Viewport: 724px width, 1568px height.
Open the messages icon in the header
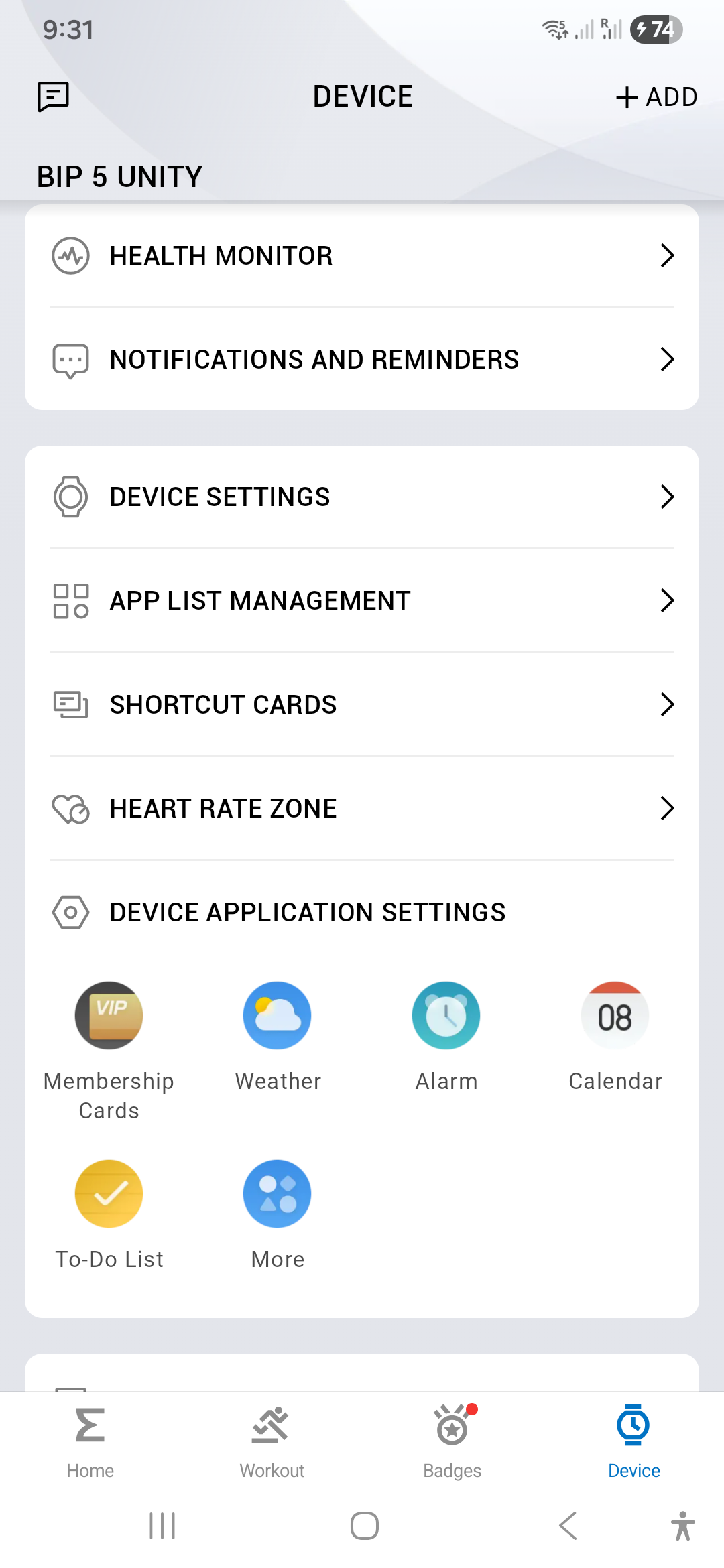(x=54, y=96)
